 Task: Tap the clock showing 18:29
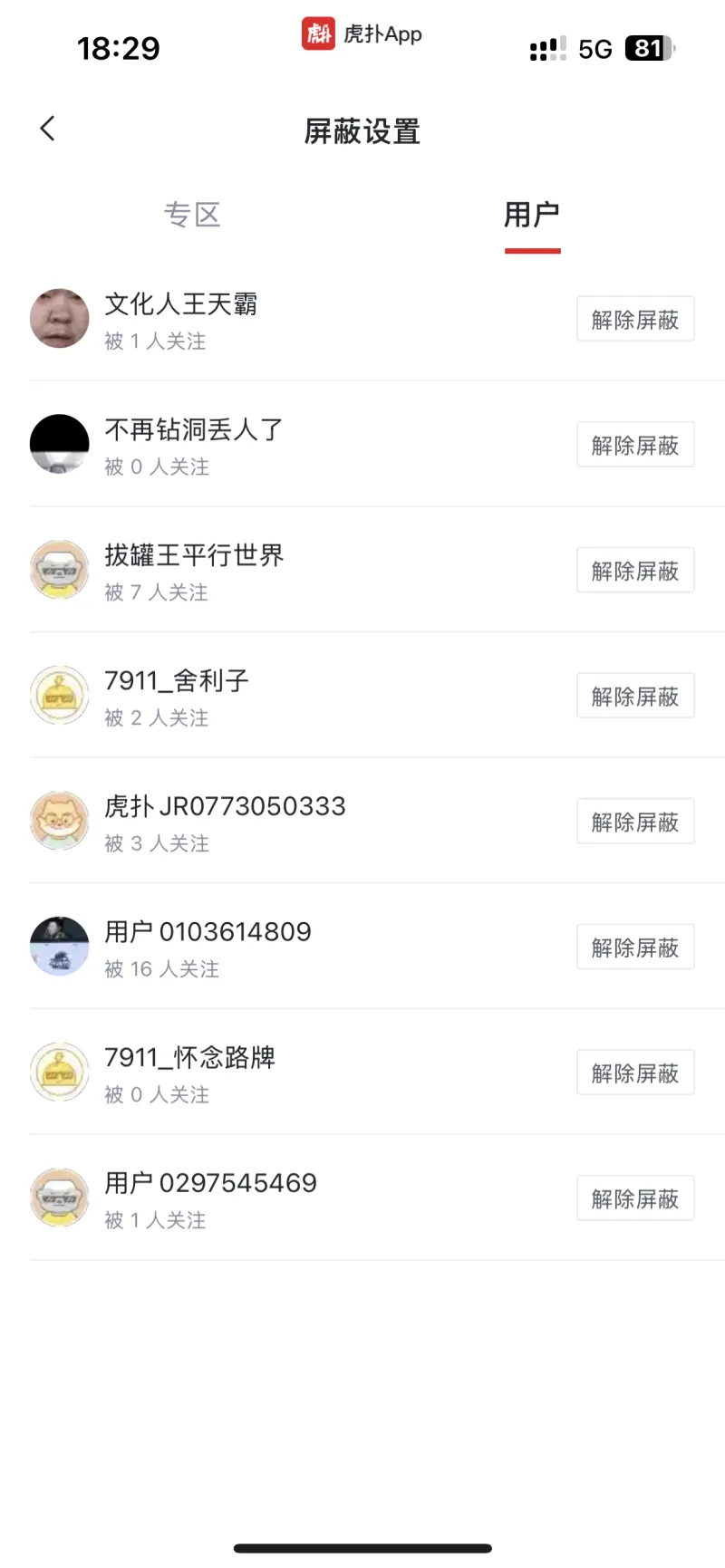coord(121,48)
